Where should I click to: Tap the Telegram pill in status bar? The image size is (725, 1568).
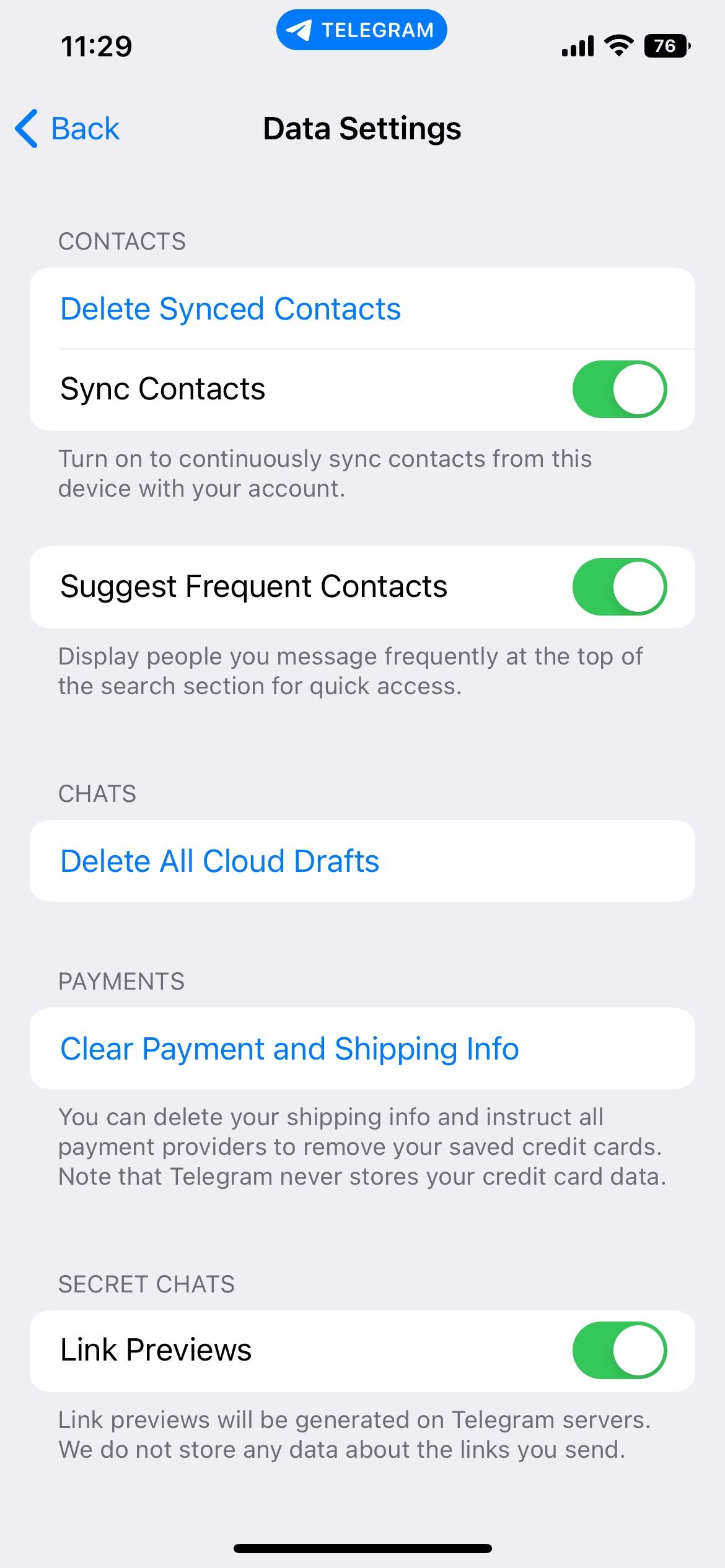(x=362, y=30)
